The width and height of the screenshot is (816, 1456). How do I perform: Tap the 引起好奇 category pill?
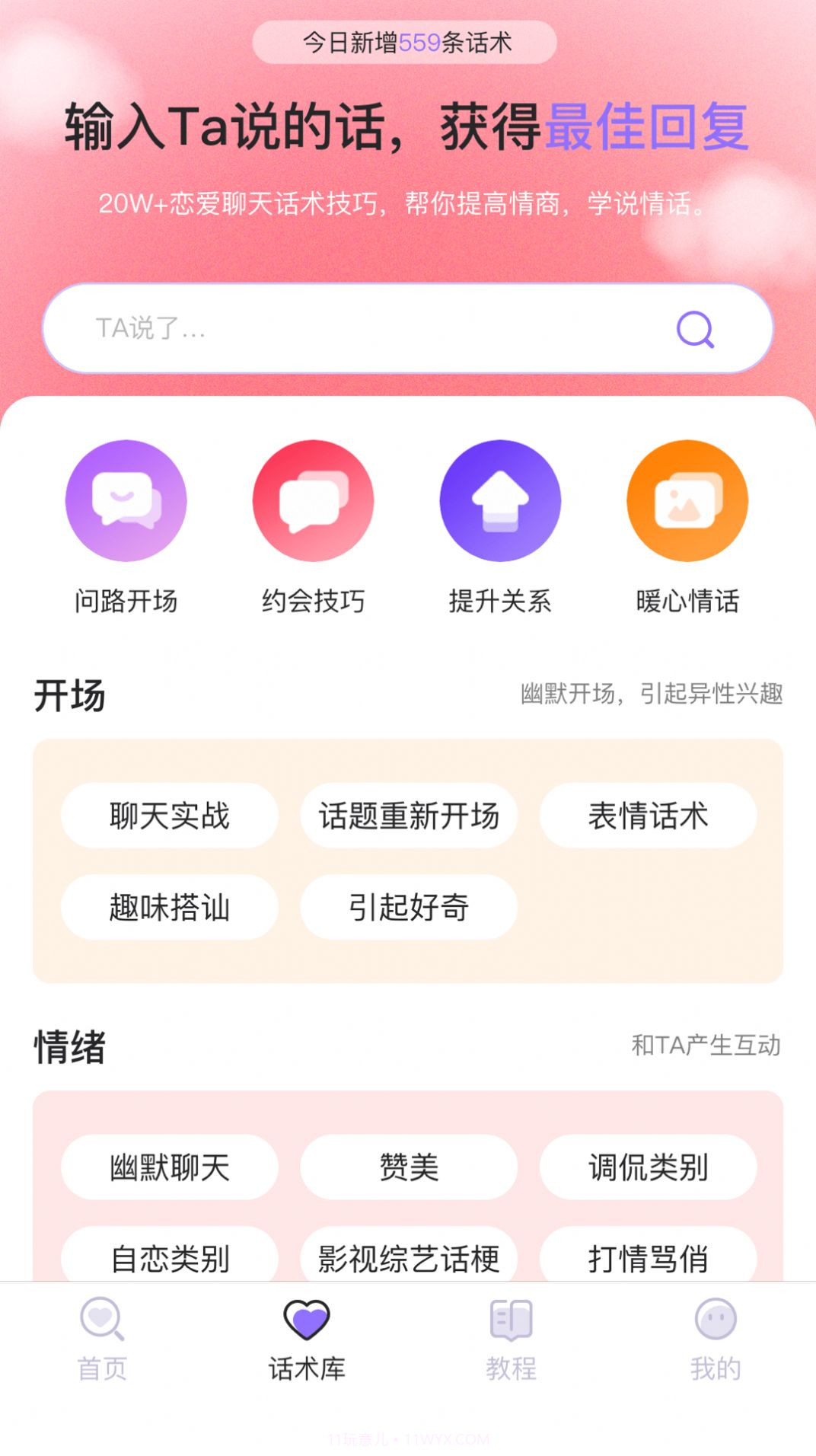tap(409, 908)
